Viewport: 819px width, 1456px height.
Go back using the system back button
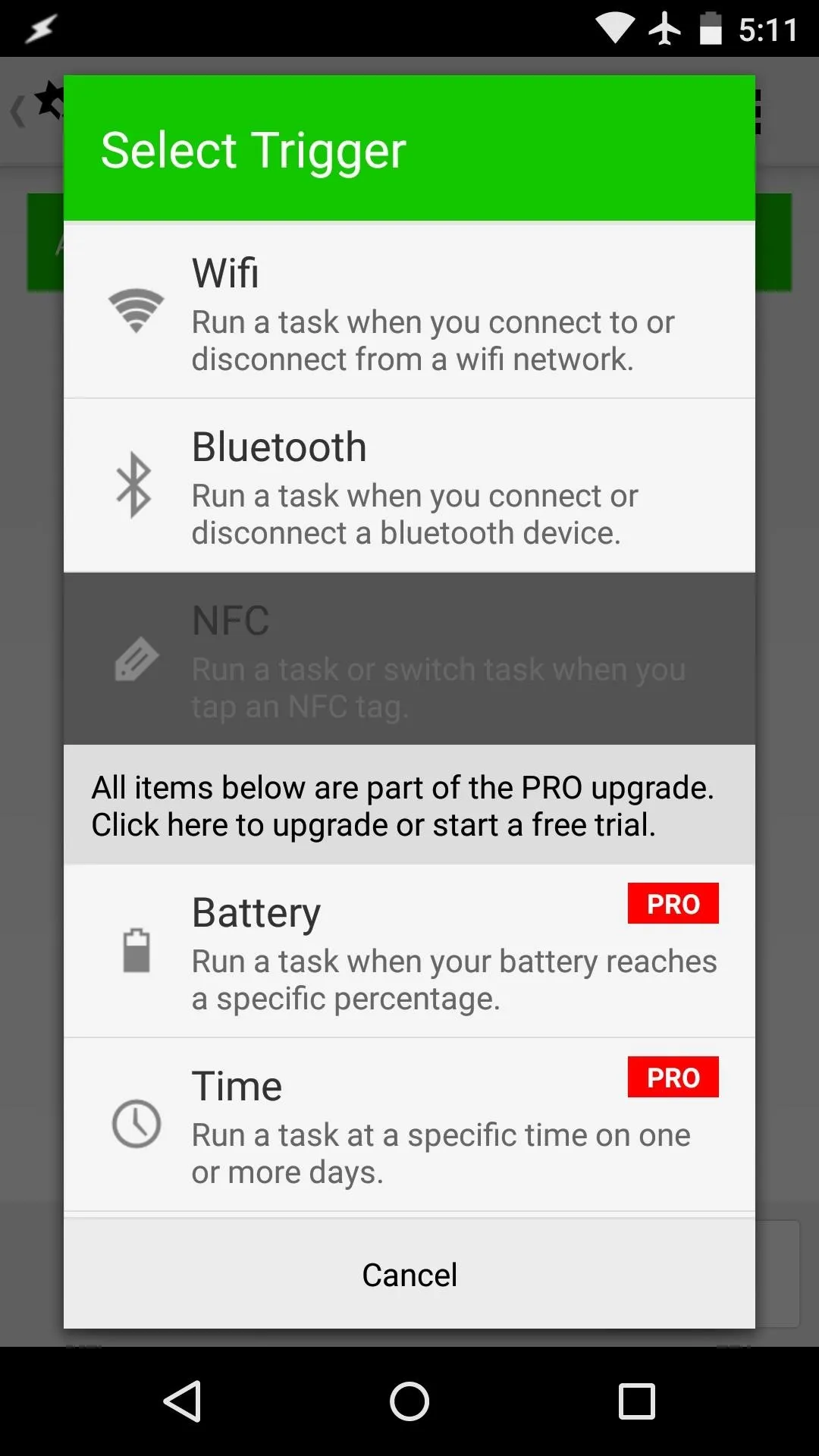coord(182,1401)
